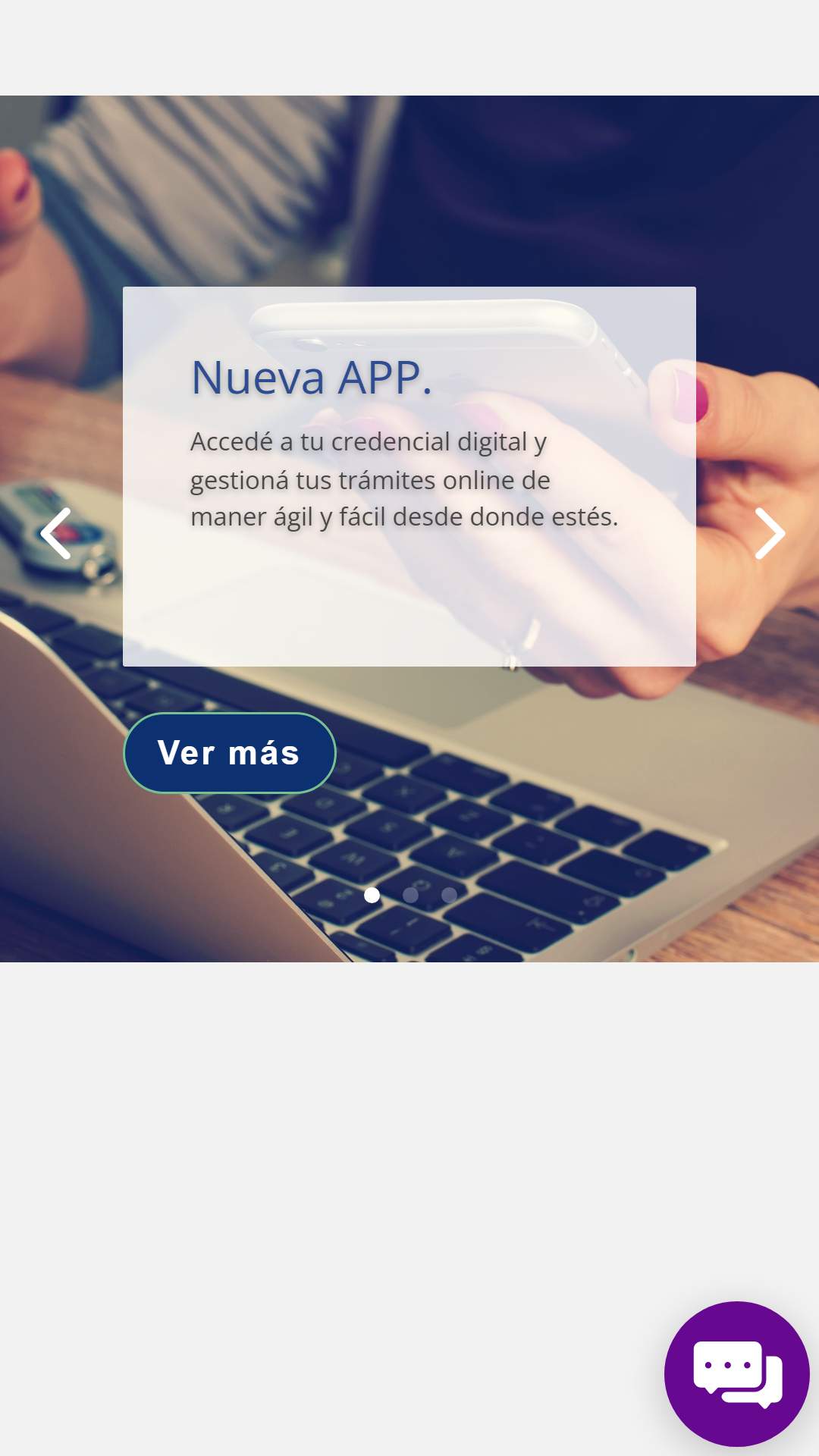Go to the previous carousel slide
The height and width of the screenshot is (1456, 819).
[x=56, y=533]
